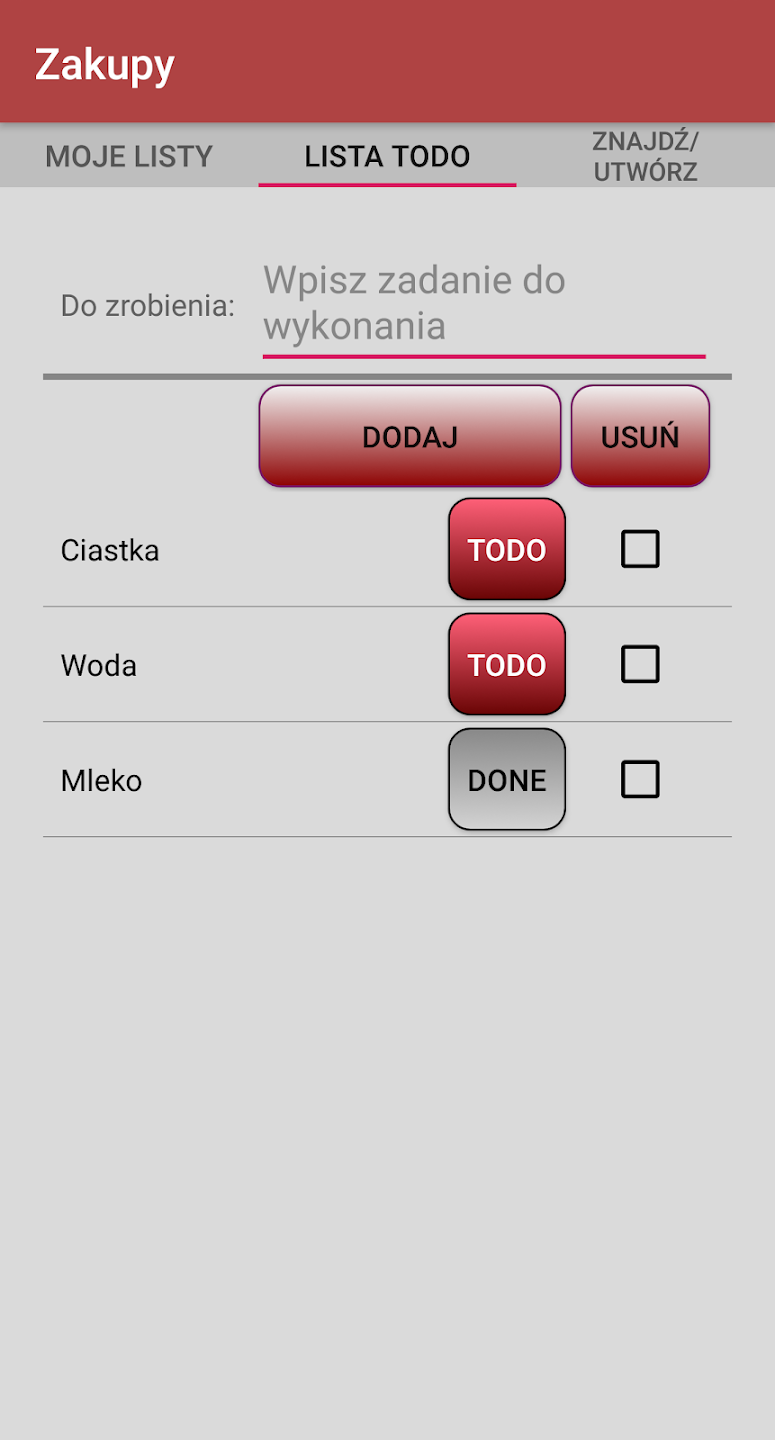Check the checkbox next to Ciastka

point(640,548)
